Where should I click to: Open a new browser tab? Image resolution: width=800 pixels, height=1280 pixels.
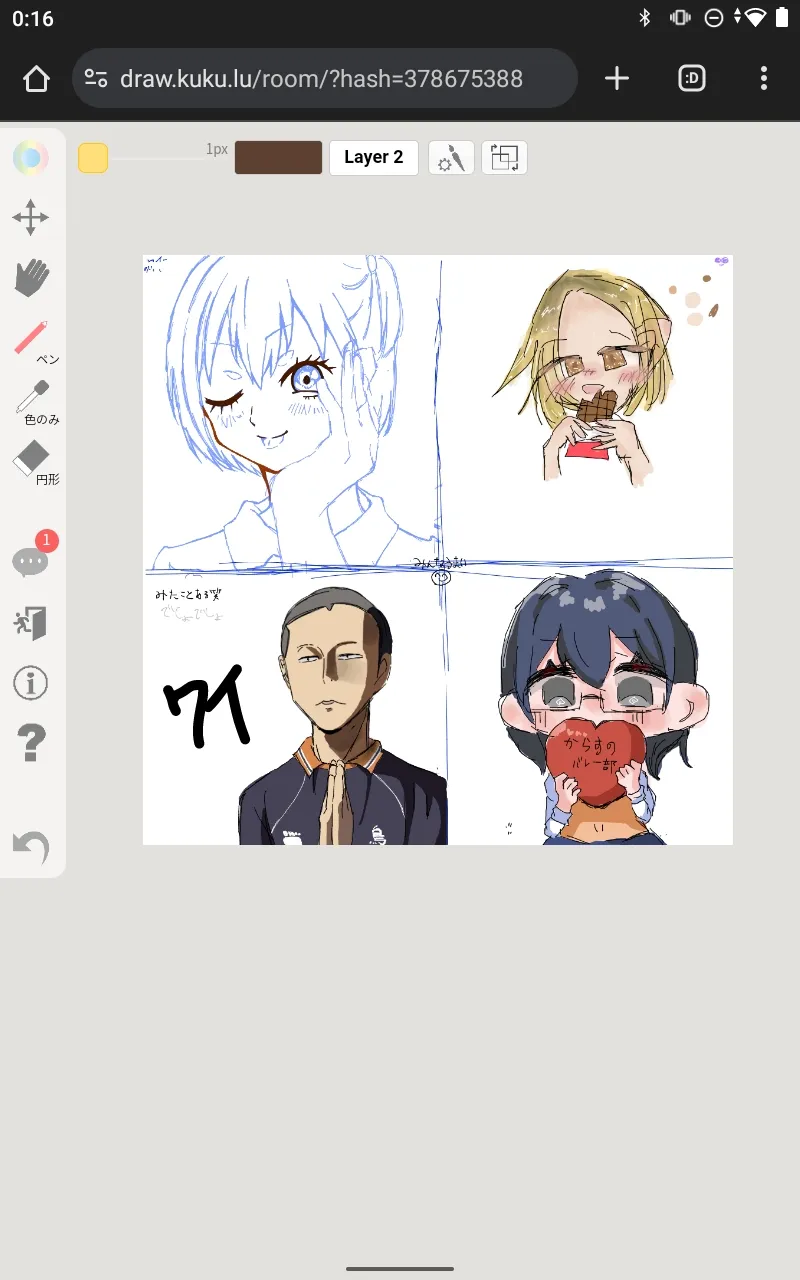617,79
